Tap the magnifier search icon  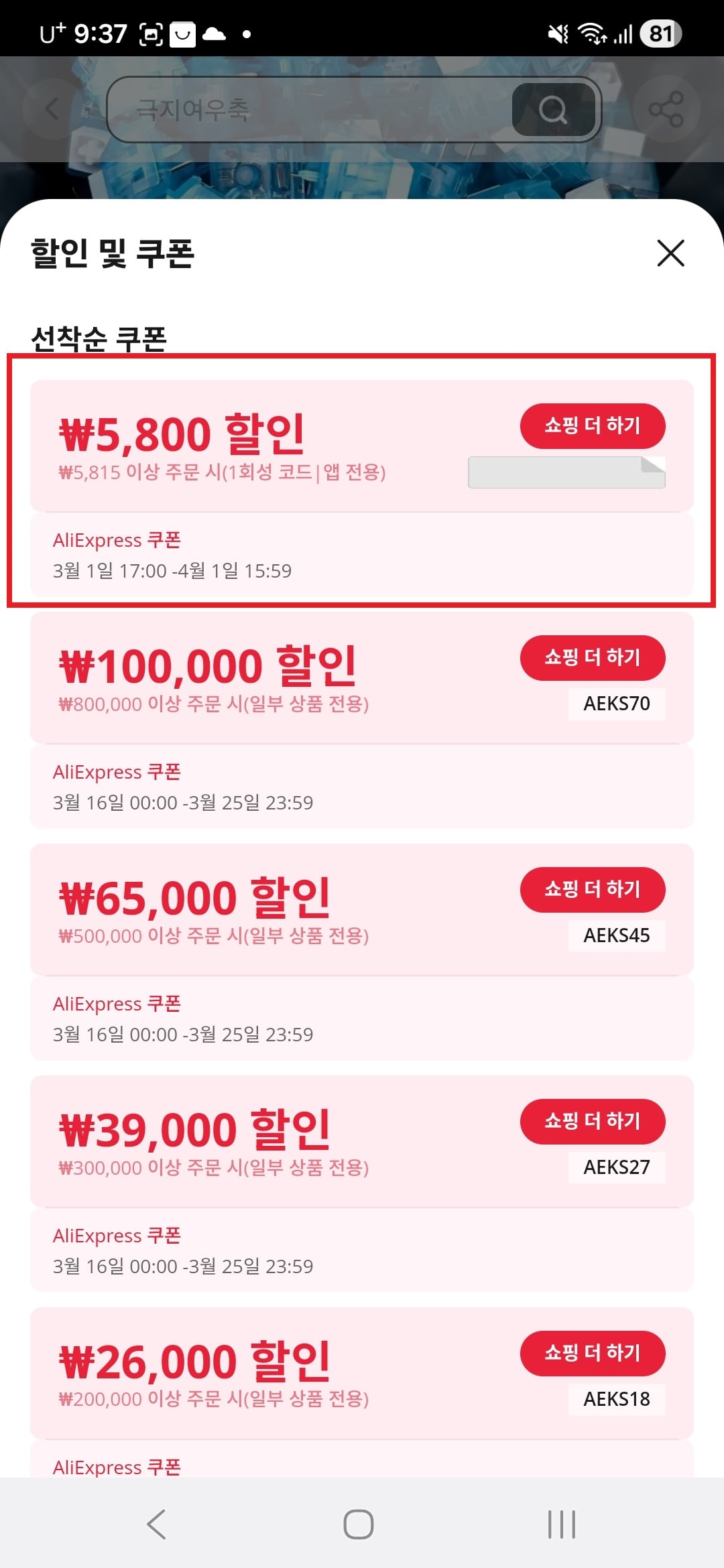[552, 109]
